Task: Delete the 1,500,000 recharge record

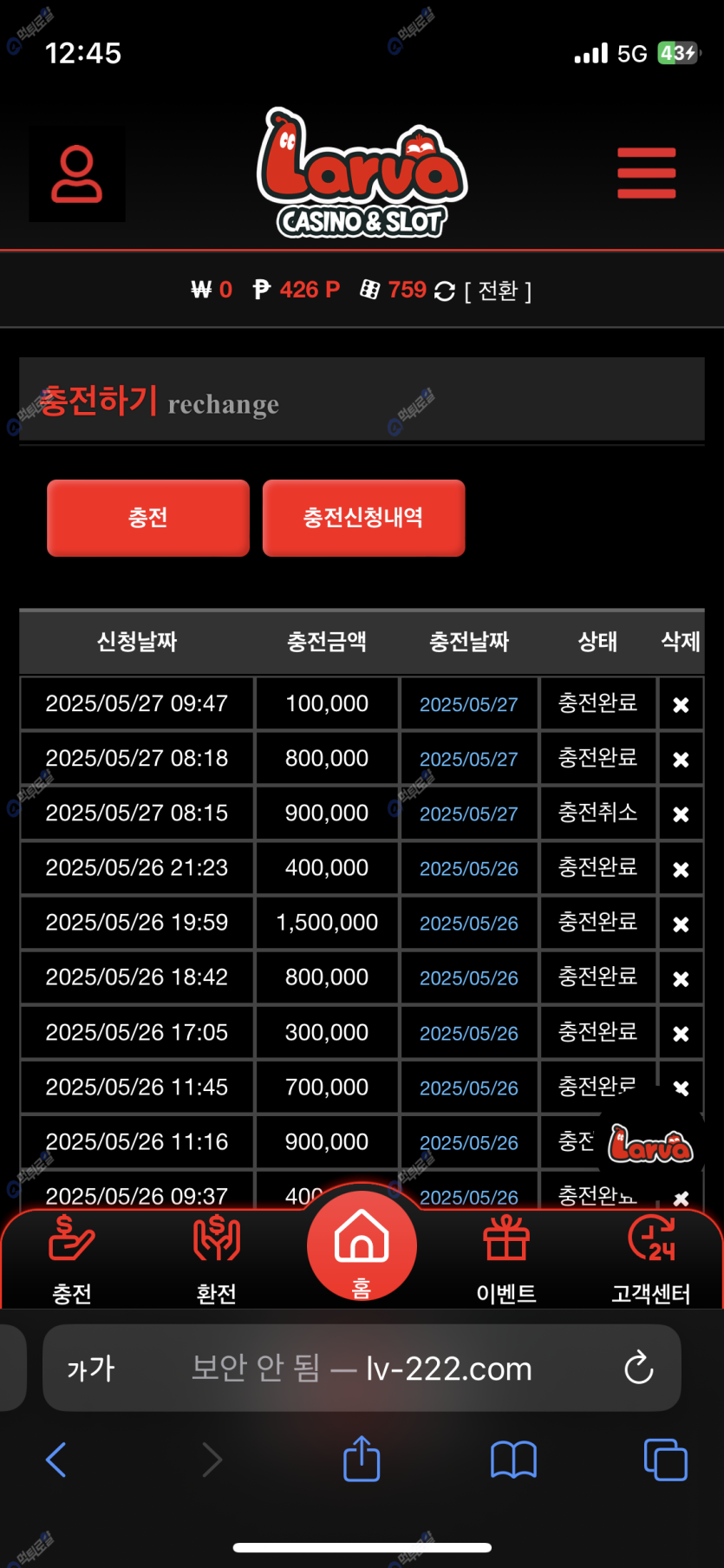Action: coord(681,924)
